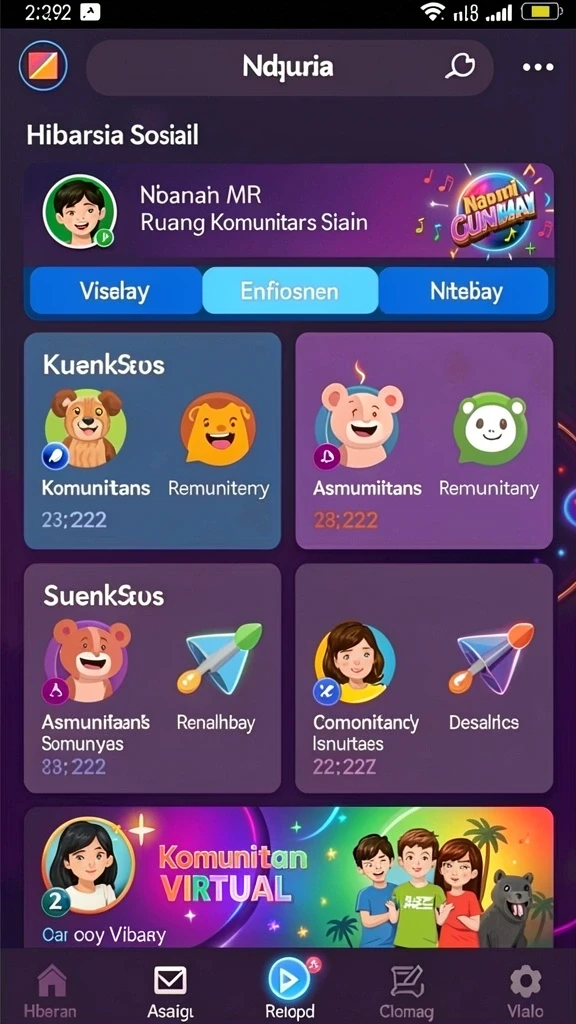This screenshot has width=576, height=1024.
Task: Open the SuenkStus card
Action: [x=153, y=679]
